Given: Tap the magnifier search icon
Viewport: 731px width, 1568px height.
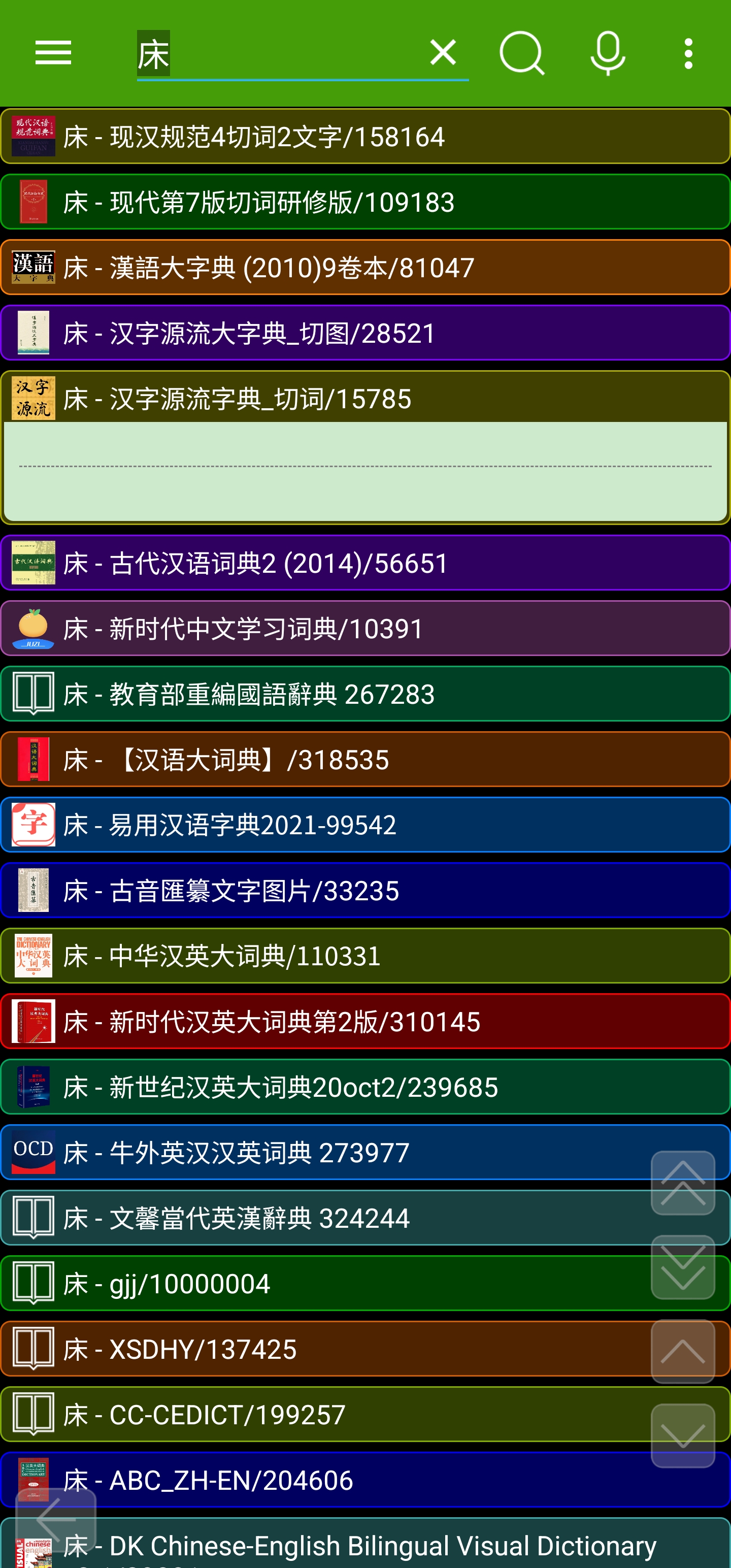Looking at the screenshot, I should [522, 53].
